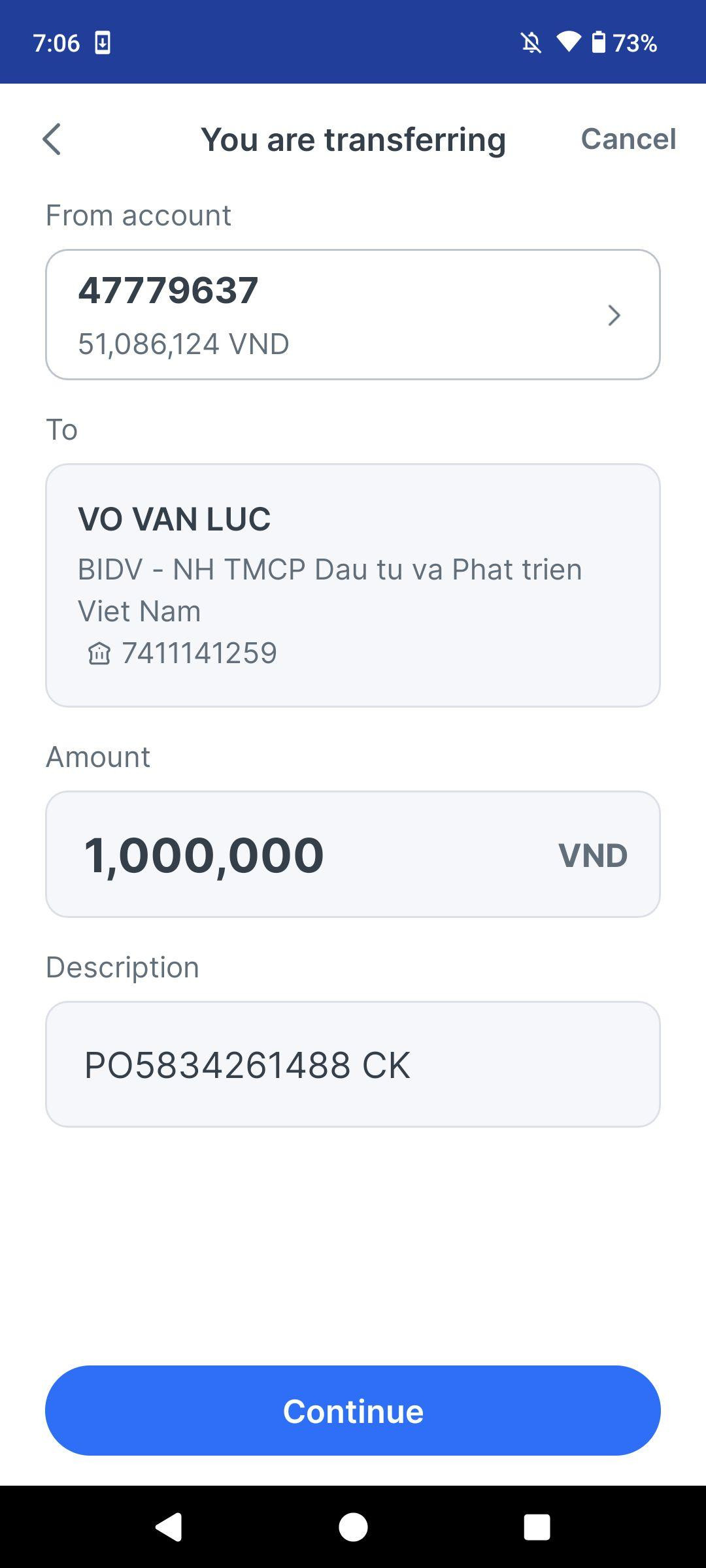Edit the 1,000,000 VND amount field
706x1568 pixels.
(x=353, y=854)
